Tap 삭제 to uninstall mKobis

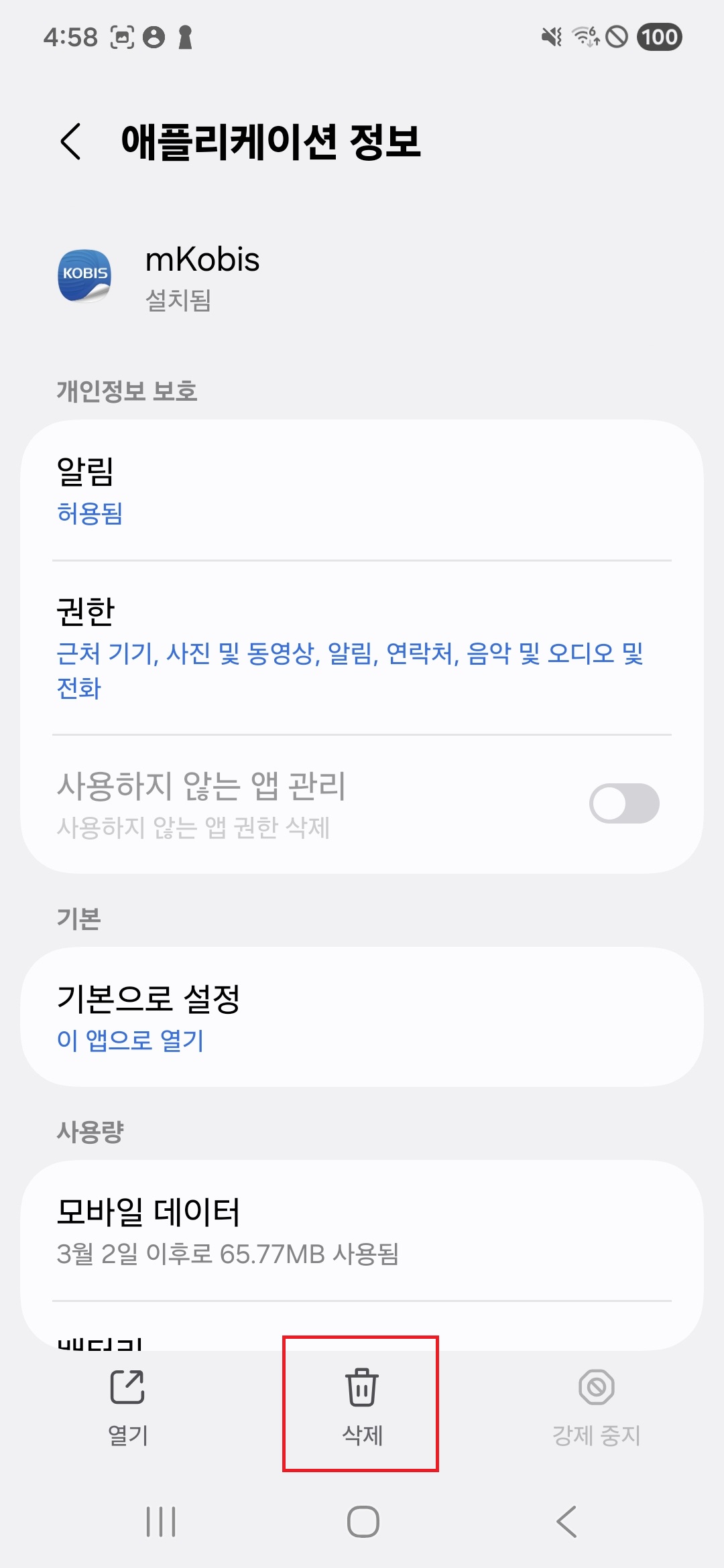point(361,1405)
